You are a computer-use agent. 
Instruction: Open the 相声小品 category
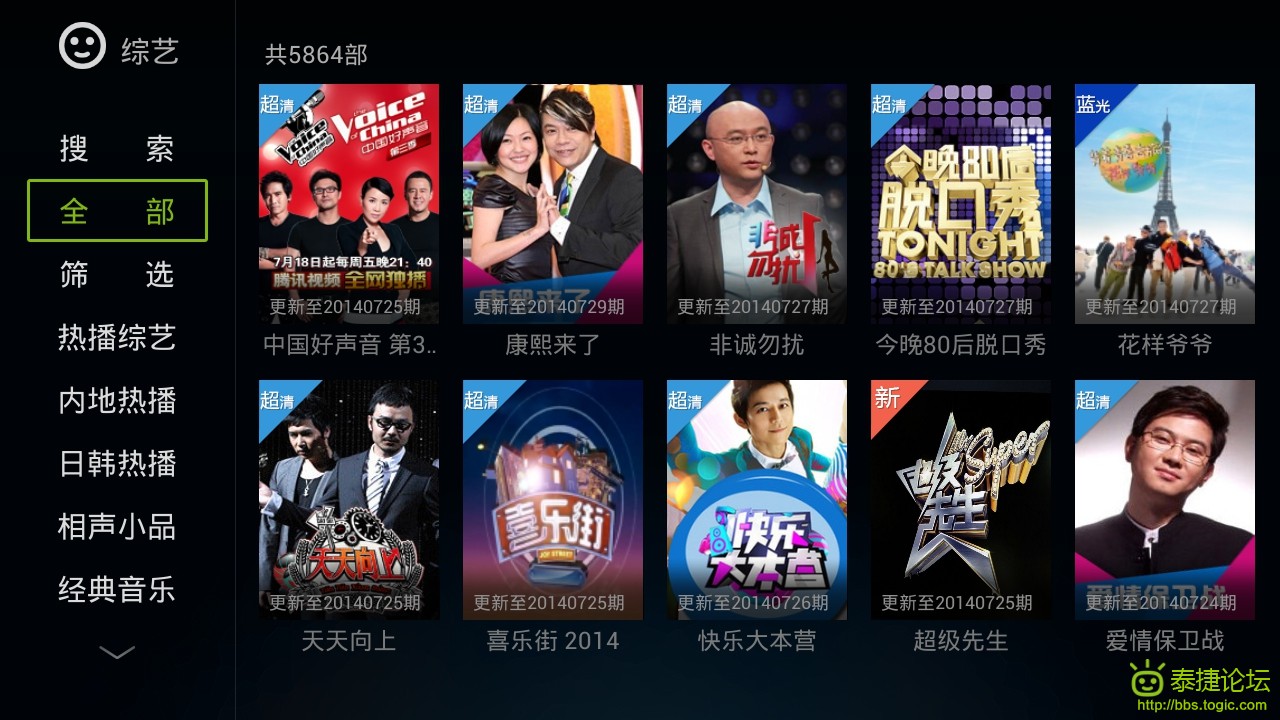[x=117, y=527]
